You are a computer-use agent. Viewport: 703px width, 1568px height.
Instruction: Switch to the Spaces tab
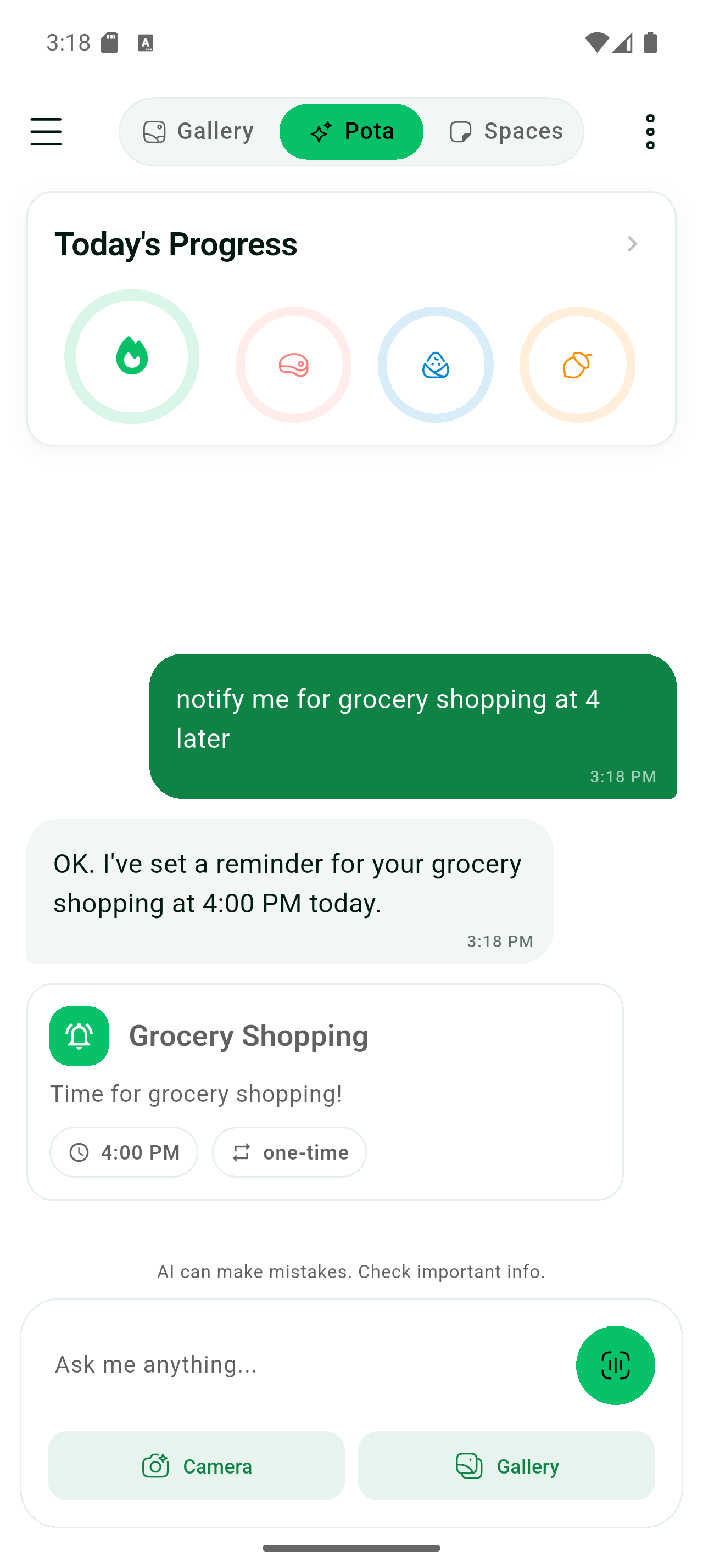pos(505,131)
